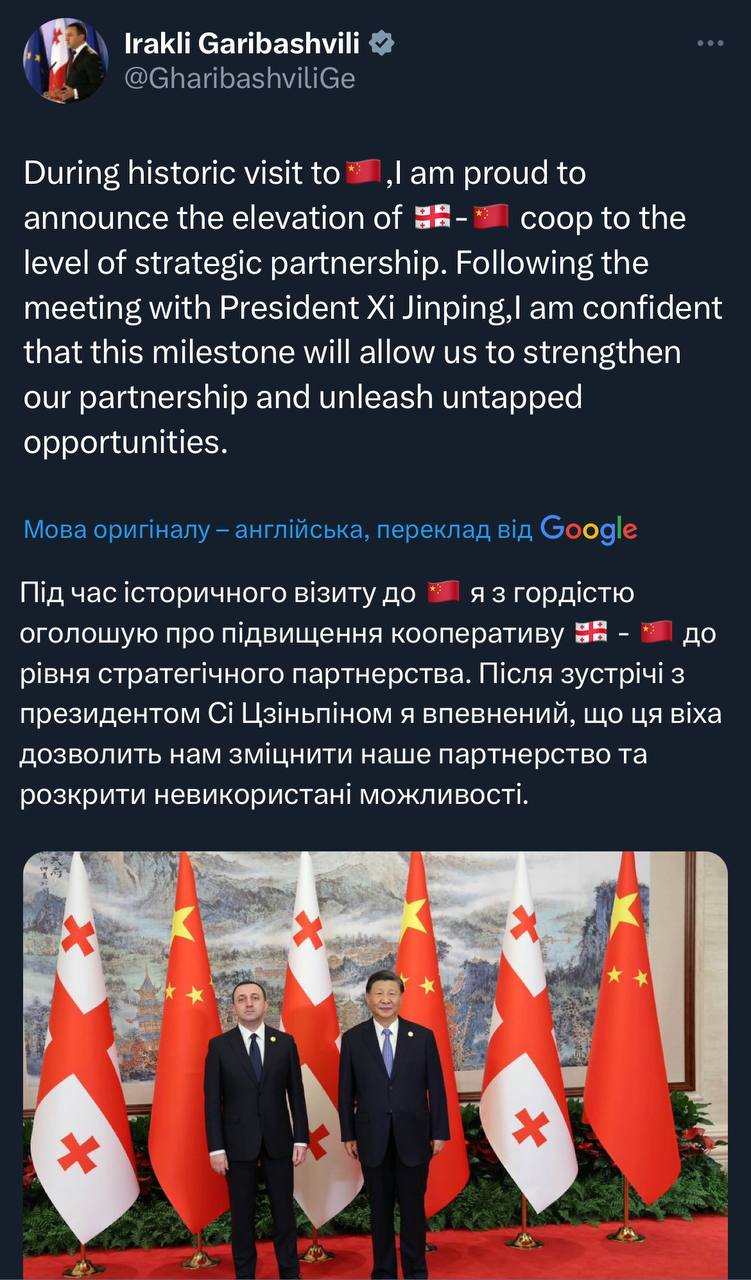Open the @GharibashviliGe profile handle
The width and height of the screenshot is (751, 1280).
(238, 78)
